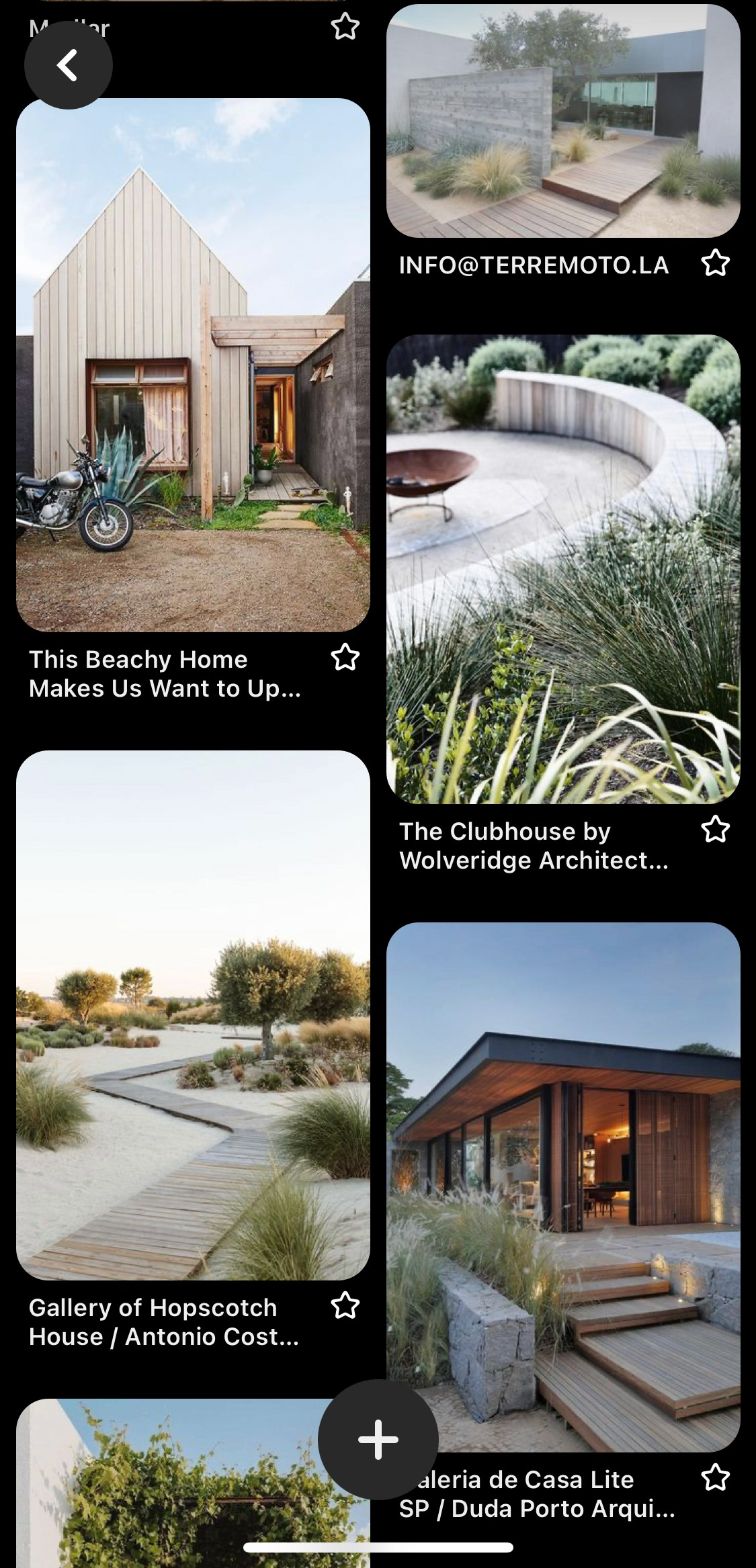Open the Casa Lite SP pin
Image resolution: width=756 pixels, height=1568 pixels.
coord(563,1187)
